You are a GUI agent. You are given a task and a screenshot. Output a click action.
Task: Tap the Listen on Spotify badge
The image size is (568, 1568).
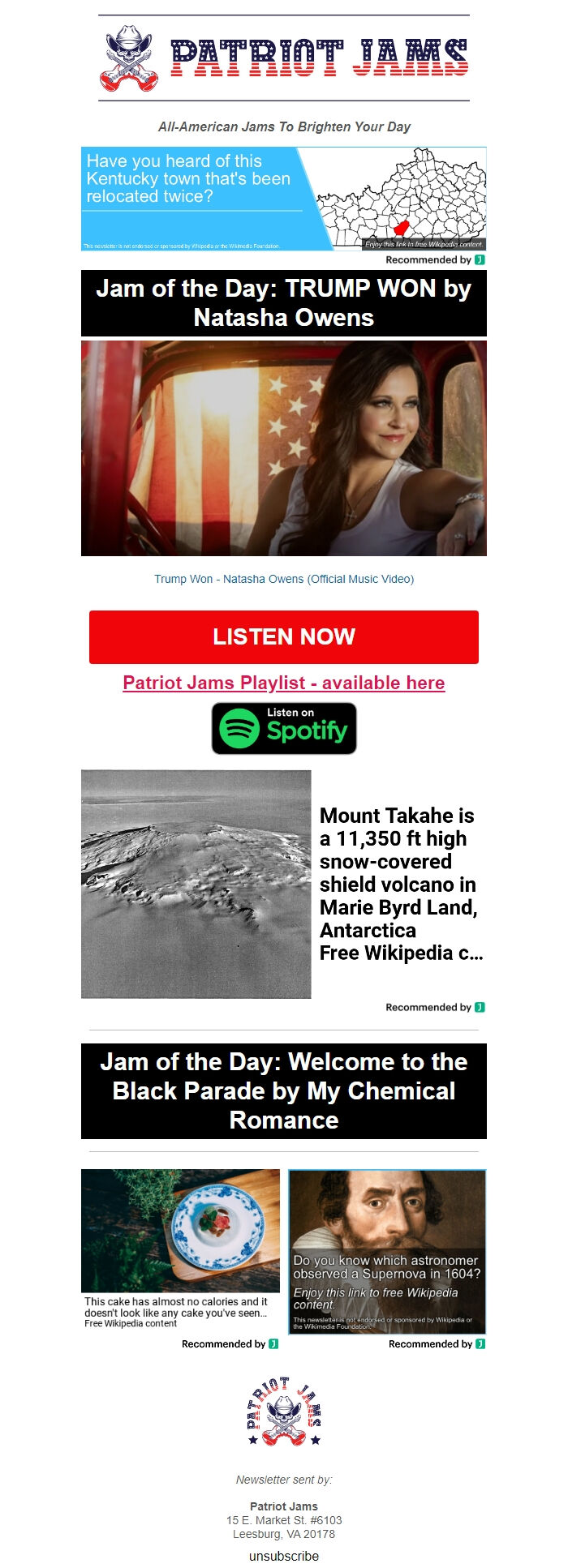click(x=283, y=728)
